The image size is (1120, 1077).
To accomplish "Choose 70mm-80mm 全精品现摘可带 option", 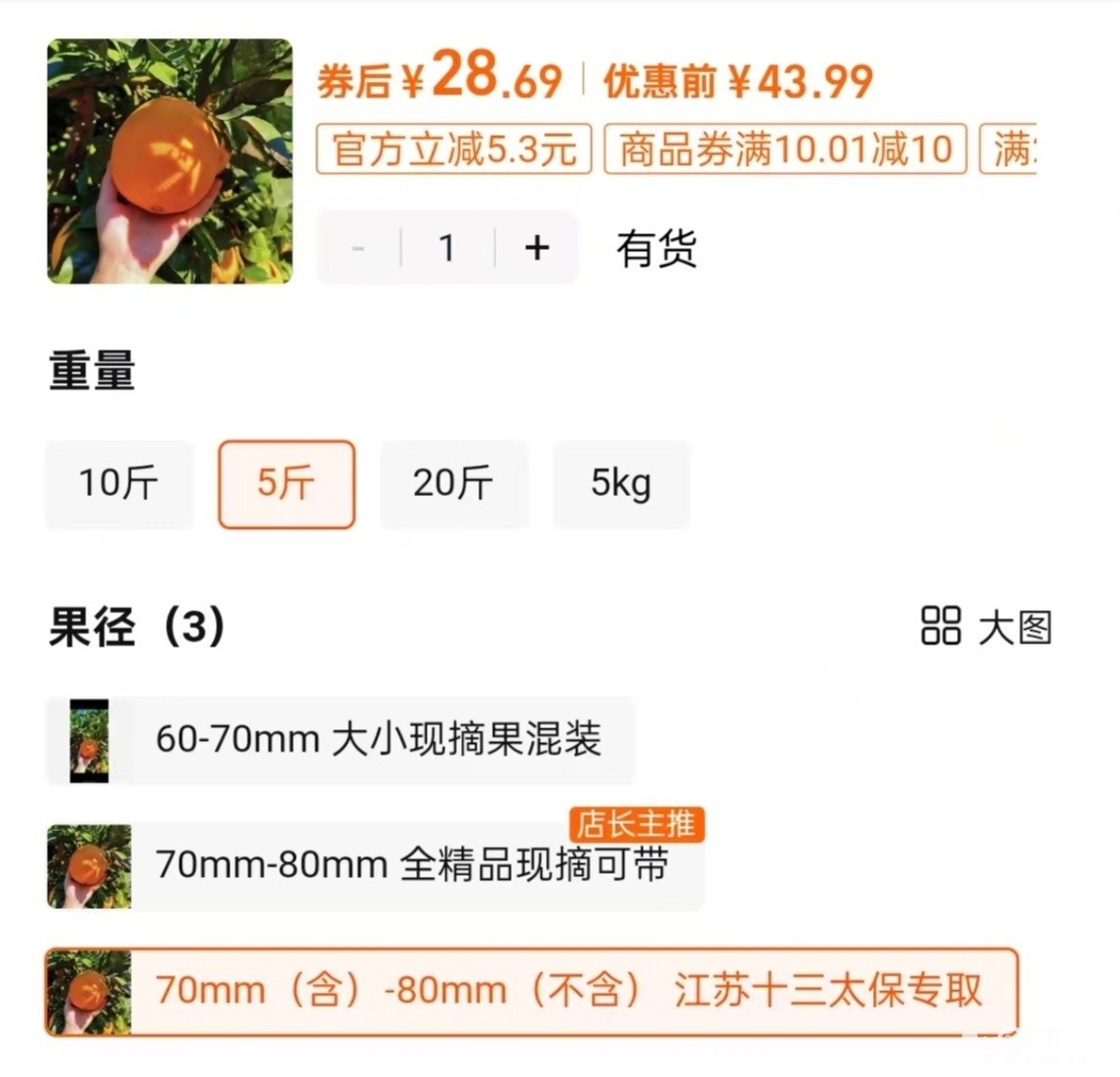I will coord(410,865).
